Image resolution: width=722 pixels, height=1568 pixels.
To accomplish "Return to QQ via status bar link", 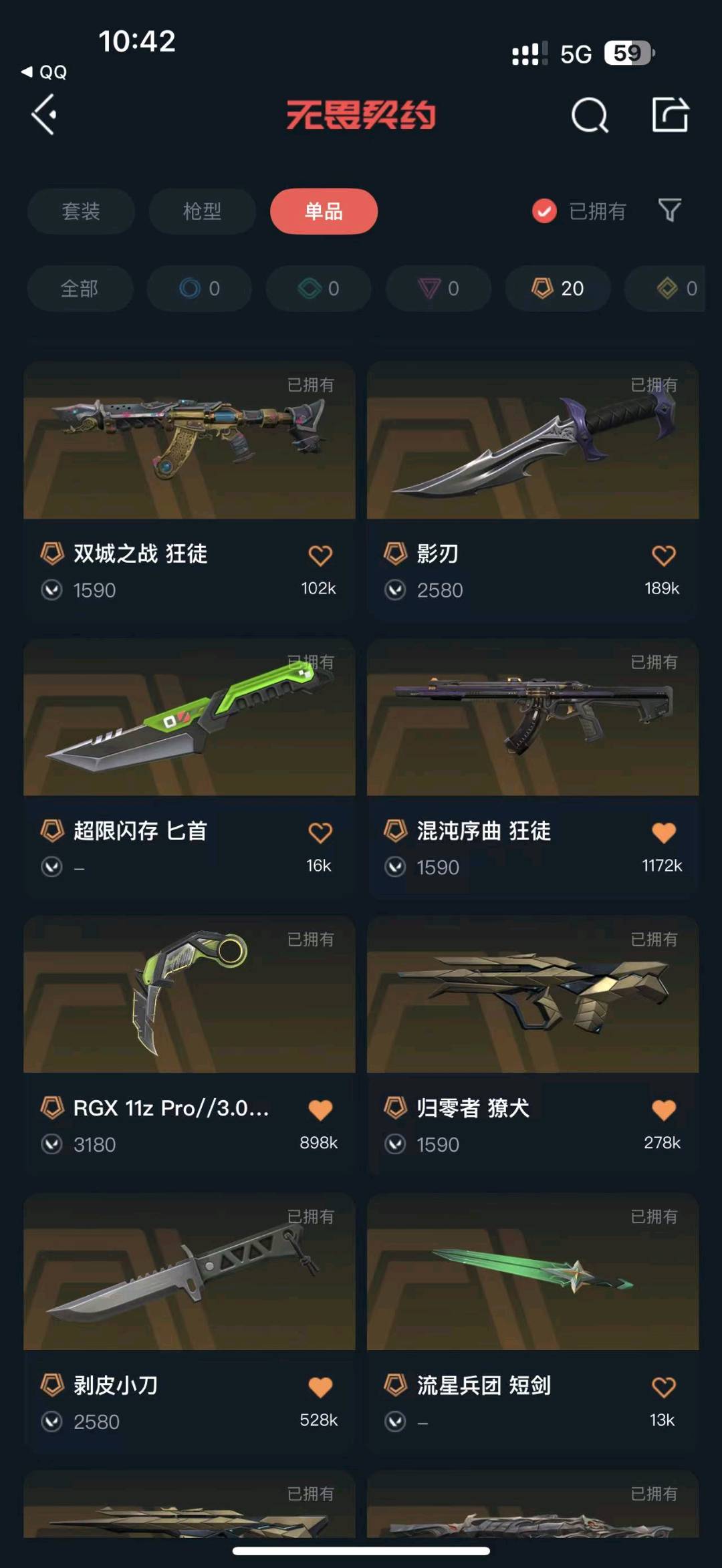I will pyautogui.click(x=44, y=72).
